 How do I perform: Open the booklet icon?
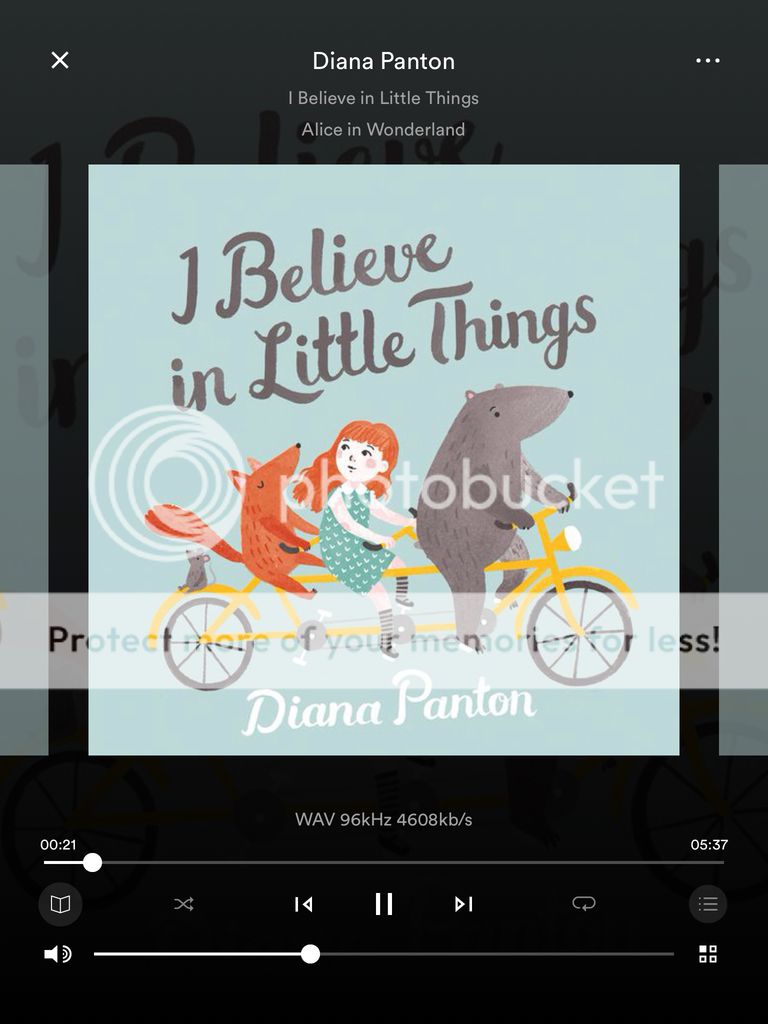pyautogui.click(x=60, y=904)
